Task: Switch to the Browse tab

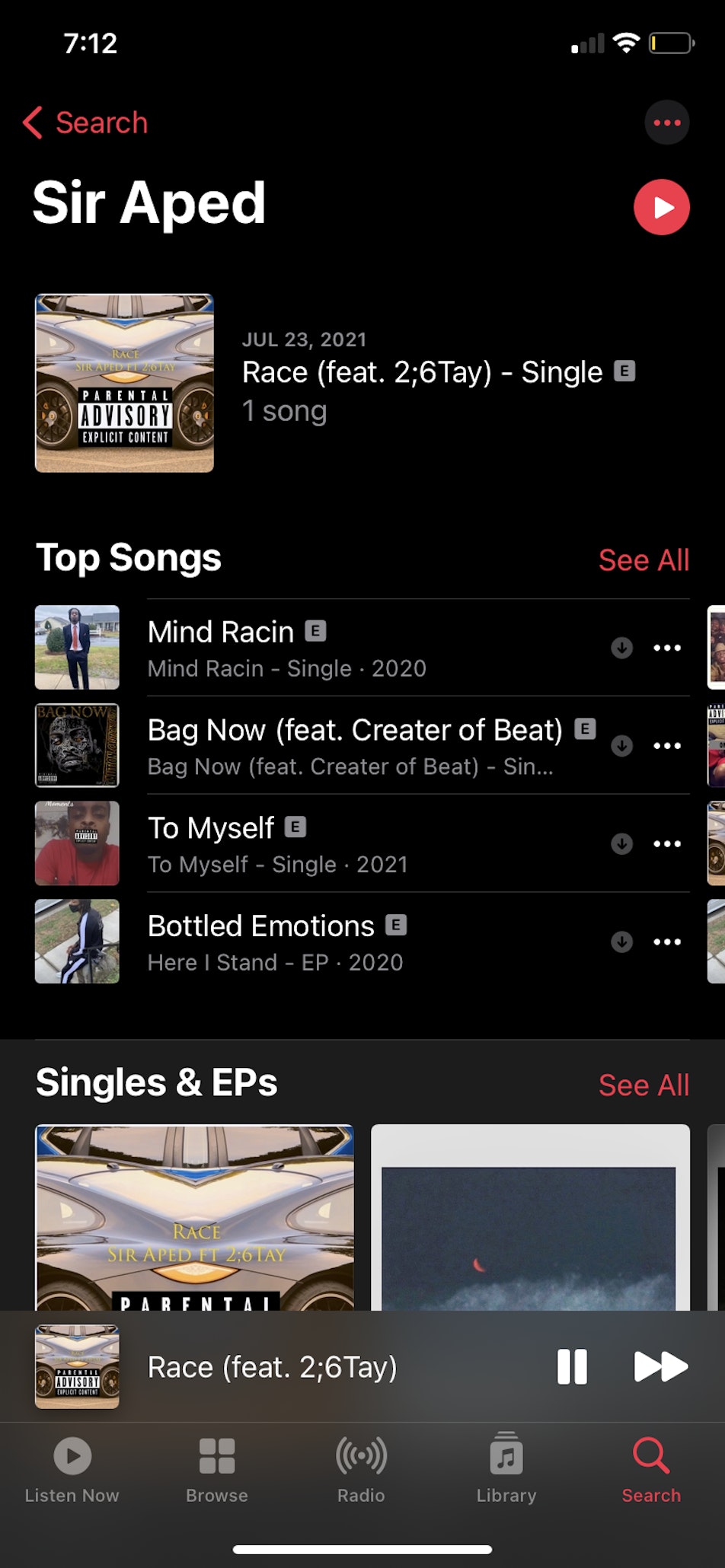Action: click(217, 1469)
